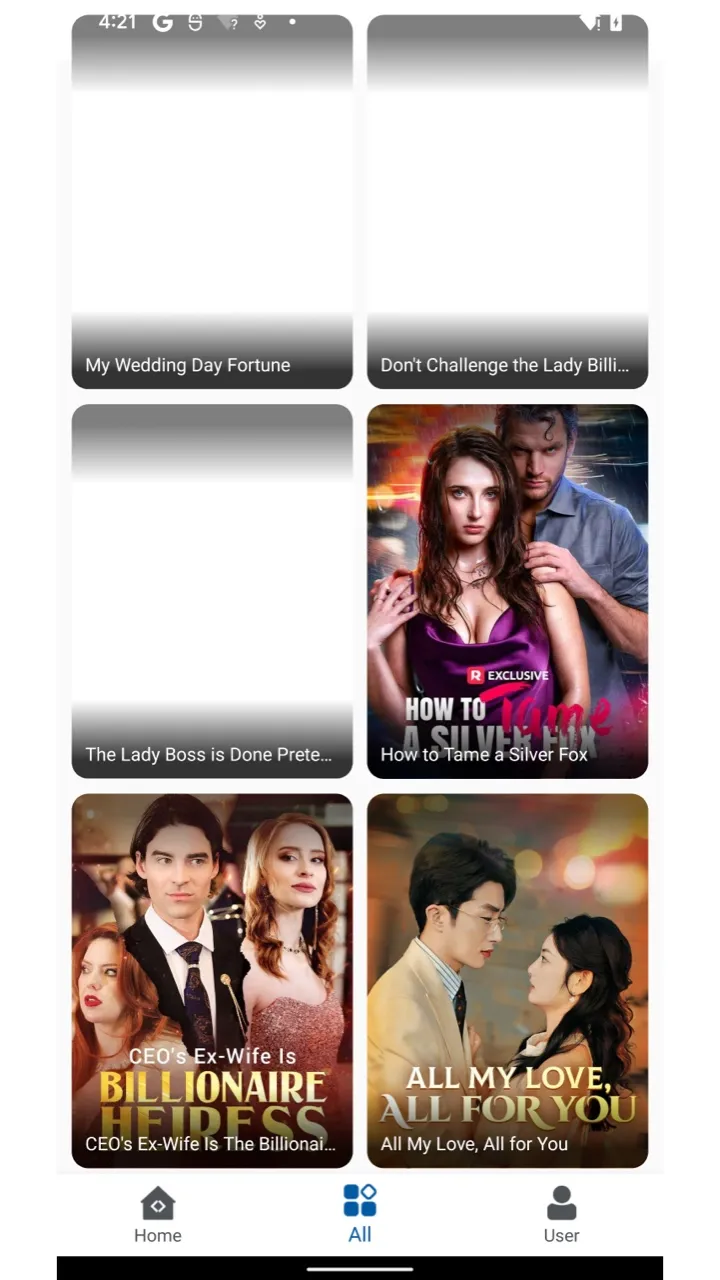Screen dimensions: 720x1280
Task: Switch to the Home tab
Action: (158, 1214)
